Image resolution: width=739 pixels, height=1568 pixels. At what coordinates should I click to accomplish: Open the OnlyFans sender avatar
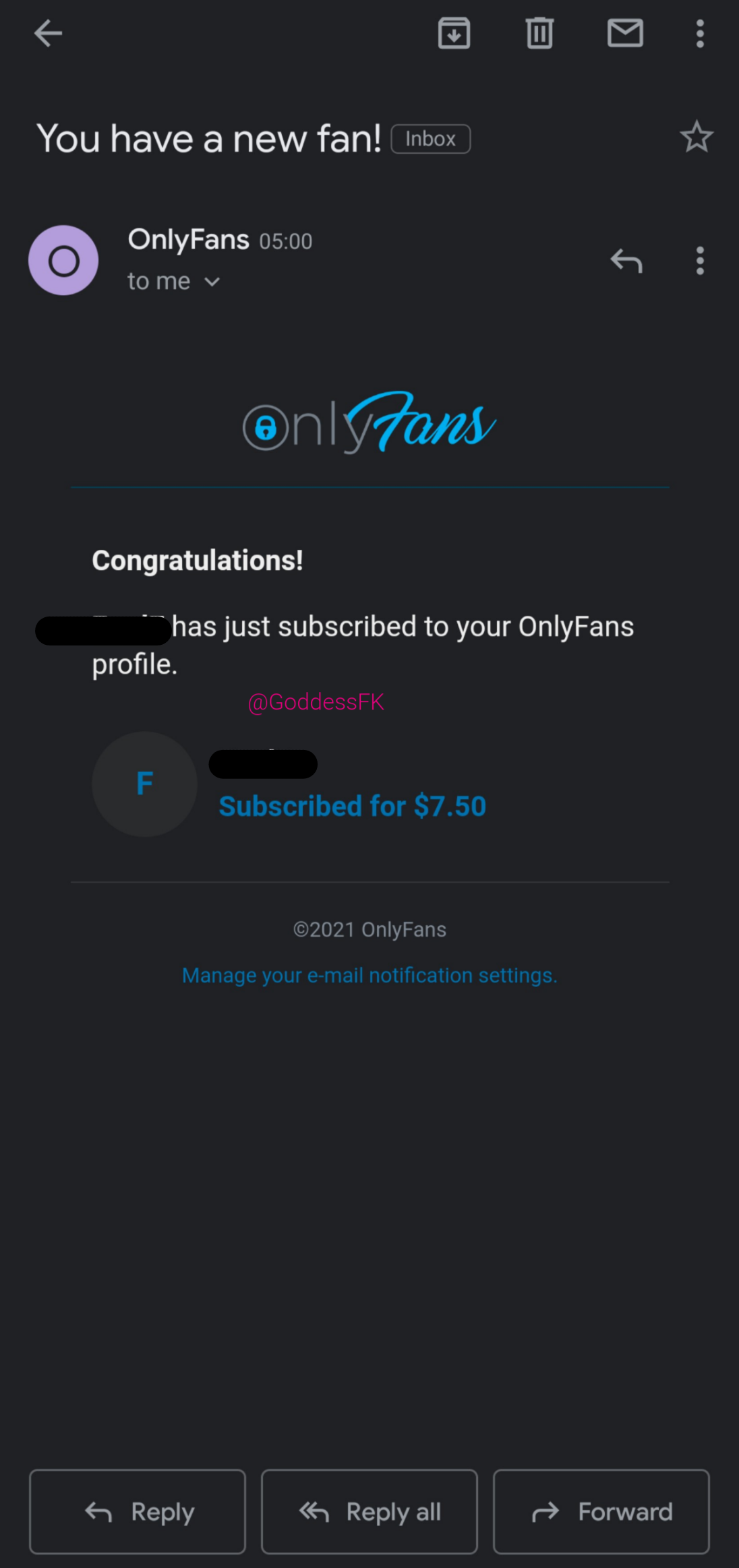63,261
